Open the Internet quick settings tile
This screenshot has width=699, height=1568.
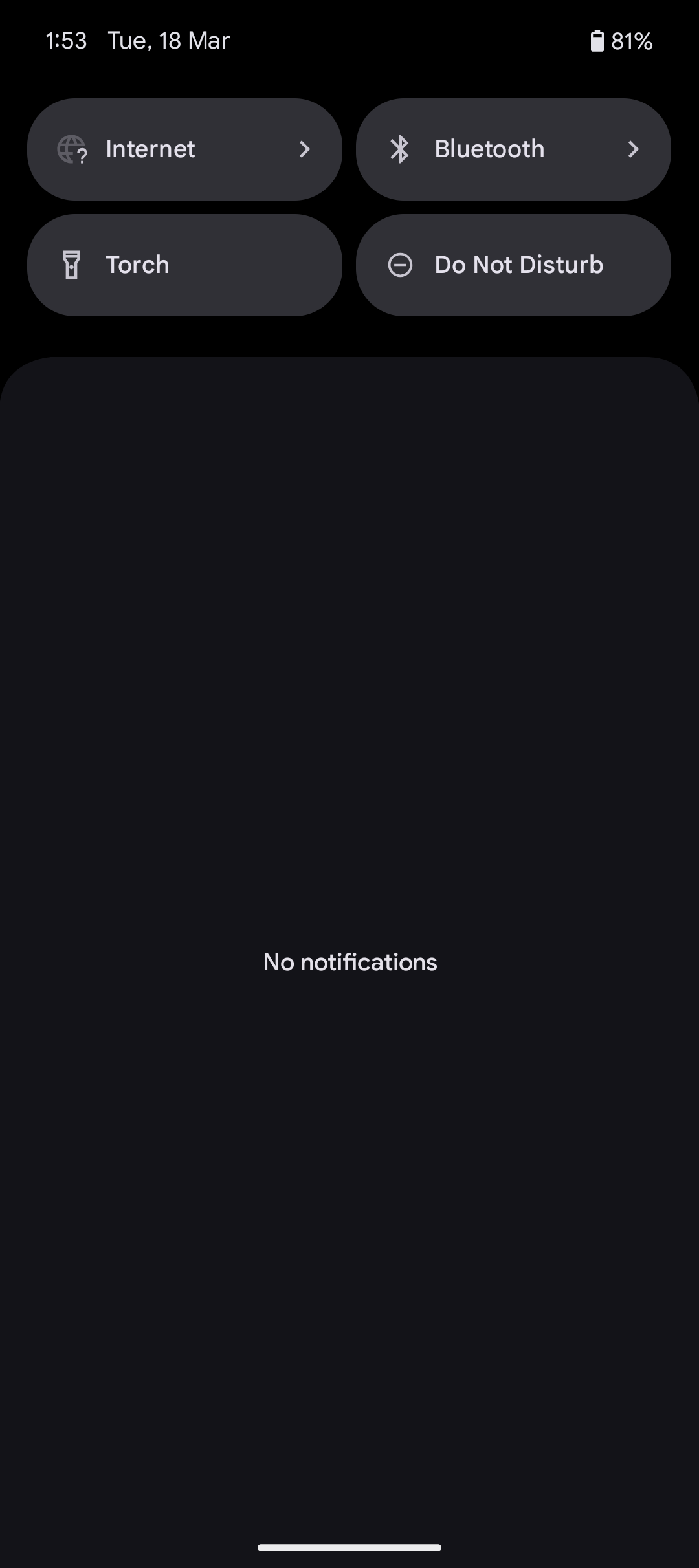pos(184,149)
